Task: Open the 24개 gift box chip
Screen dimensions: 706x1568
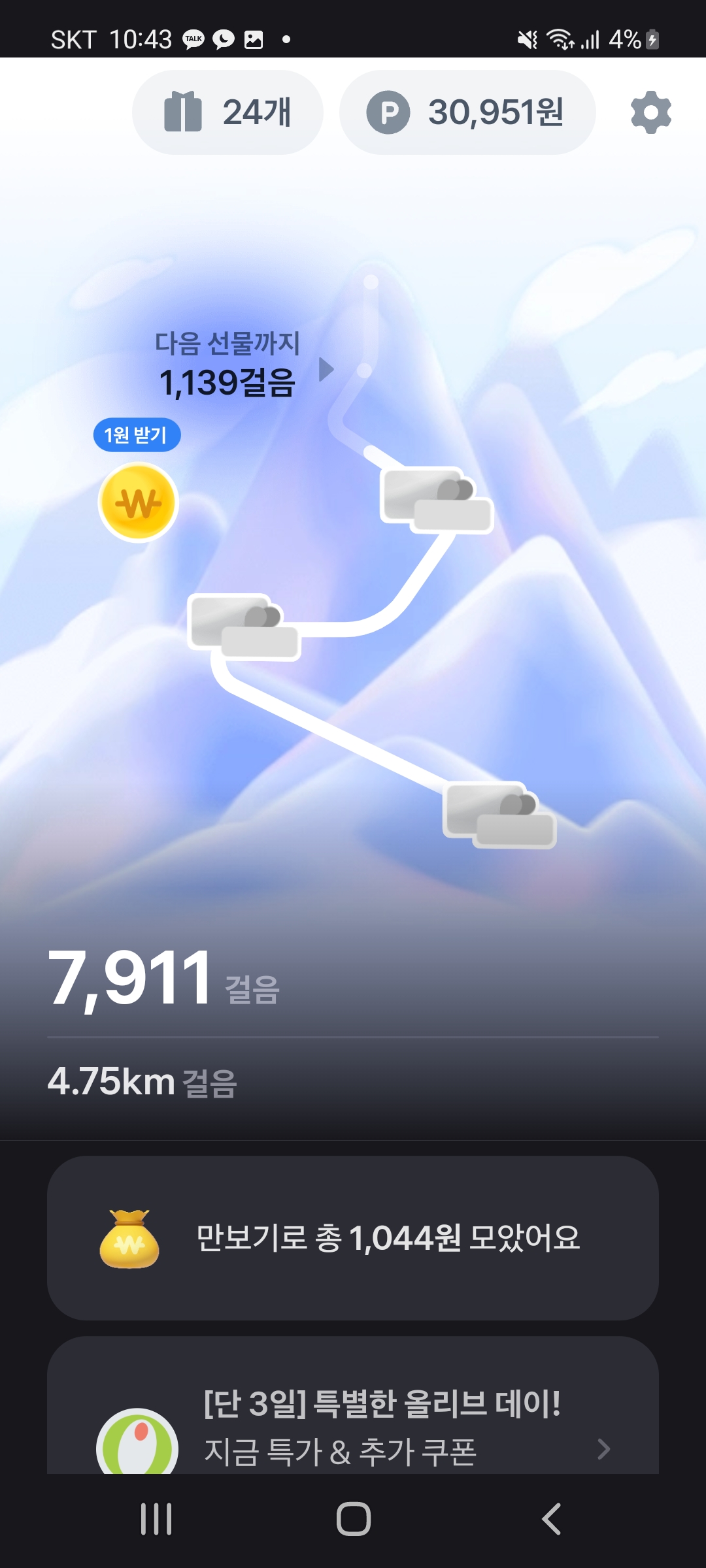Action: [x=227, y=112]
